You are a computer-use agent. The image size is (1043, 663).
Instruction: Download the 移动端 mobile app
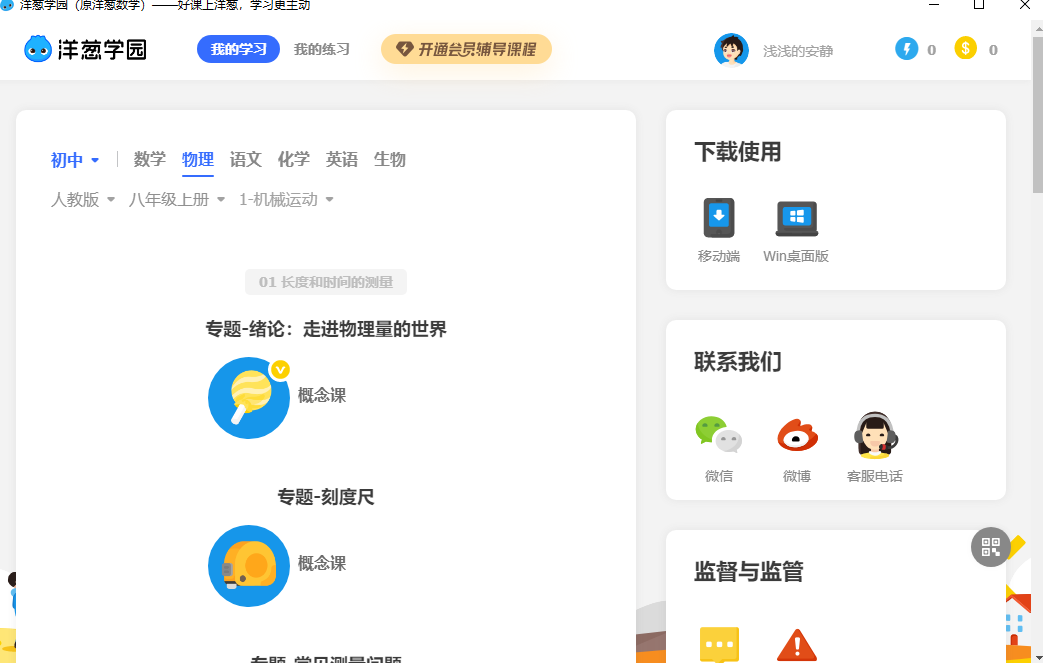click(719, 230)
